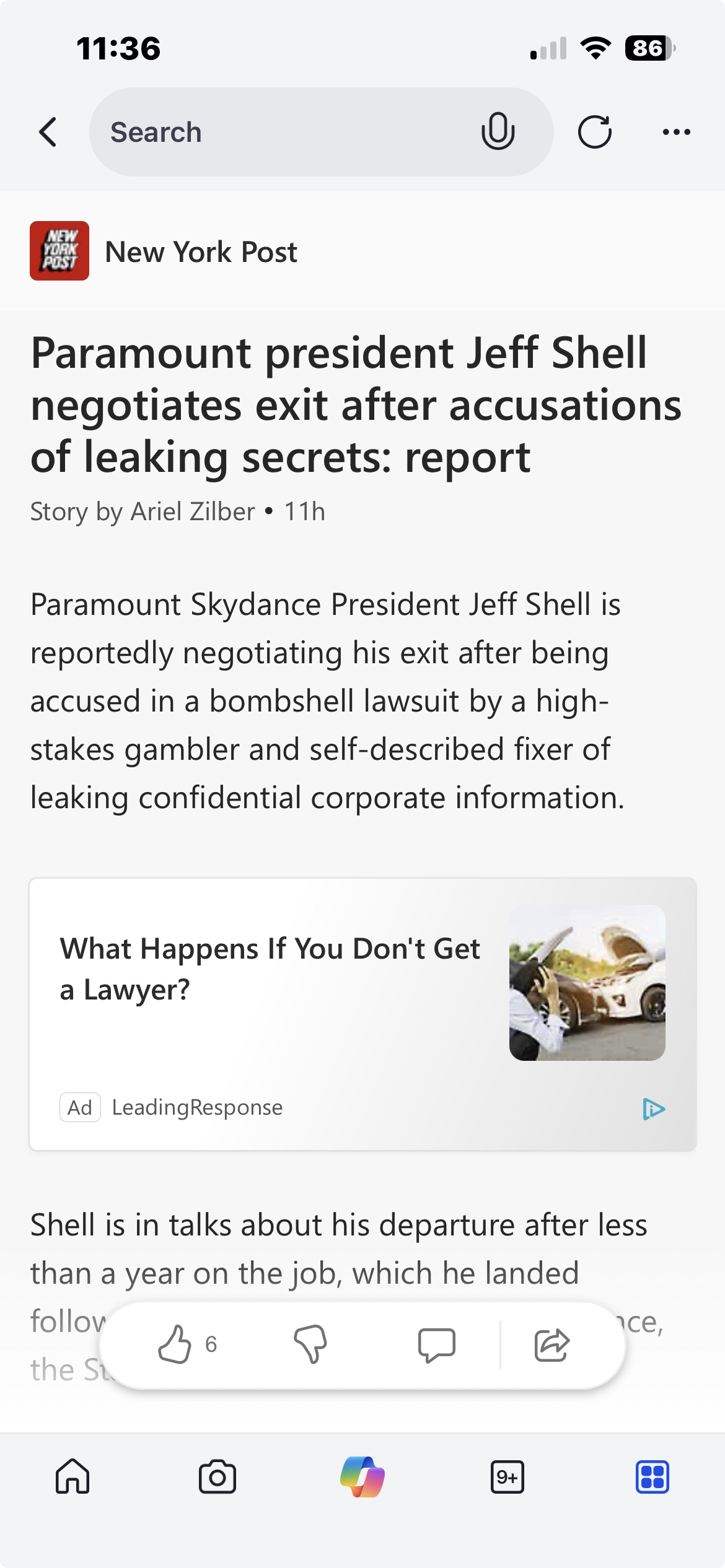View open tabs marked 9+
This screenshot has width=725, height=1568.
tap(507, 1477)
